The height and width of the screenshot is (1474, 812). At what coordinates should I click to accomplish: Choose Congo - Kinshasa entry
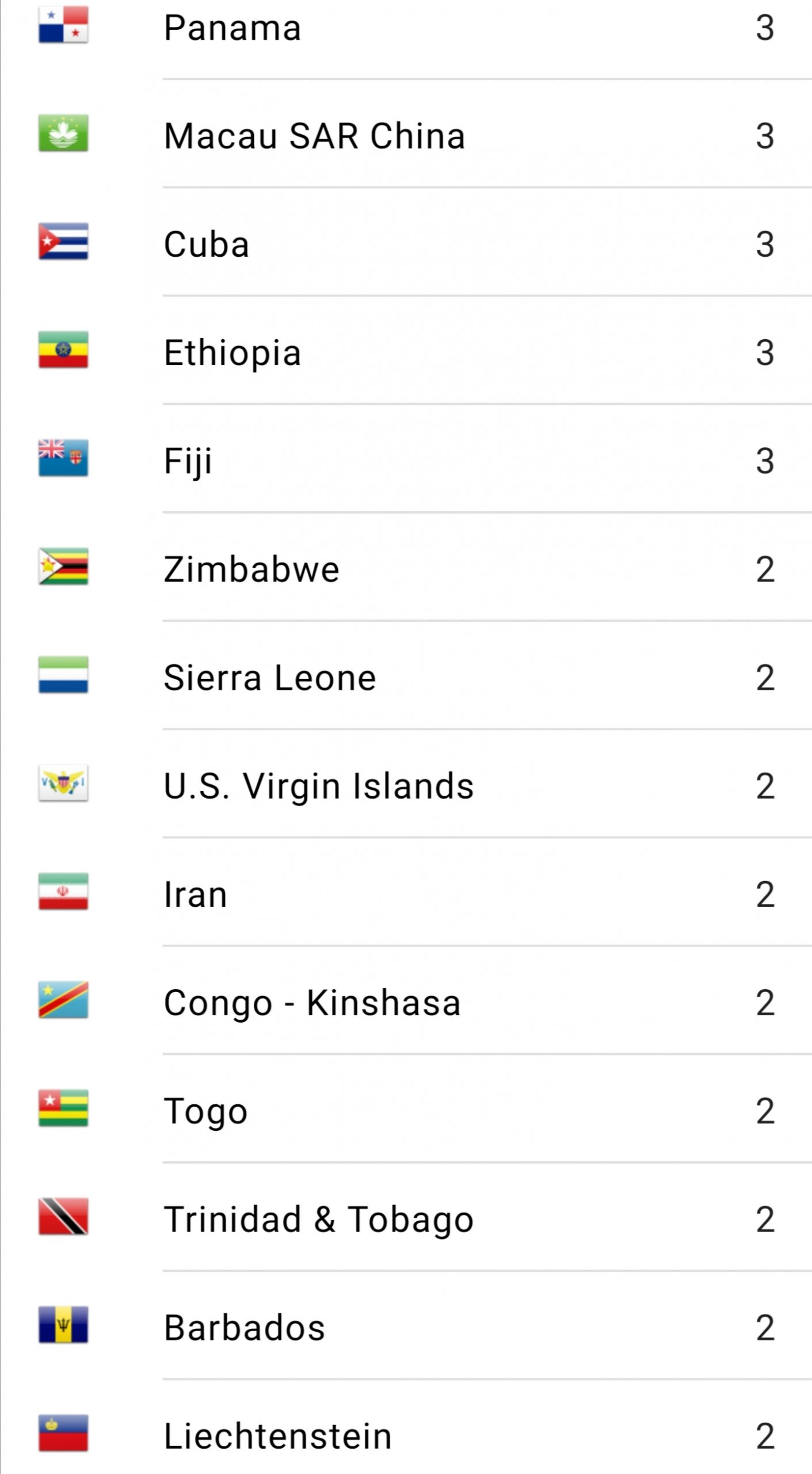(406, 1001)
